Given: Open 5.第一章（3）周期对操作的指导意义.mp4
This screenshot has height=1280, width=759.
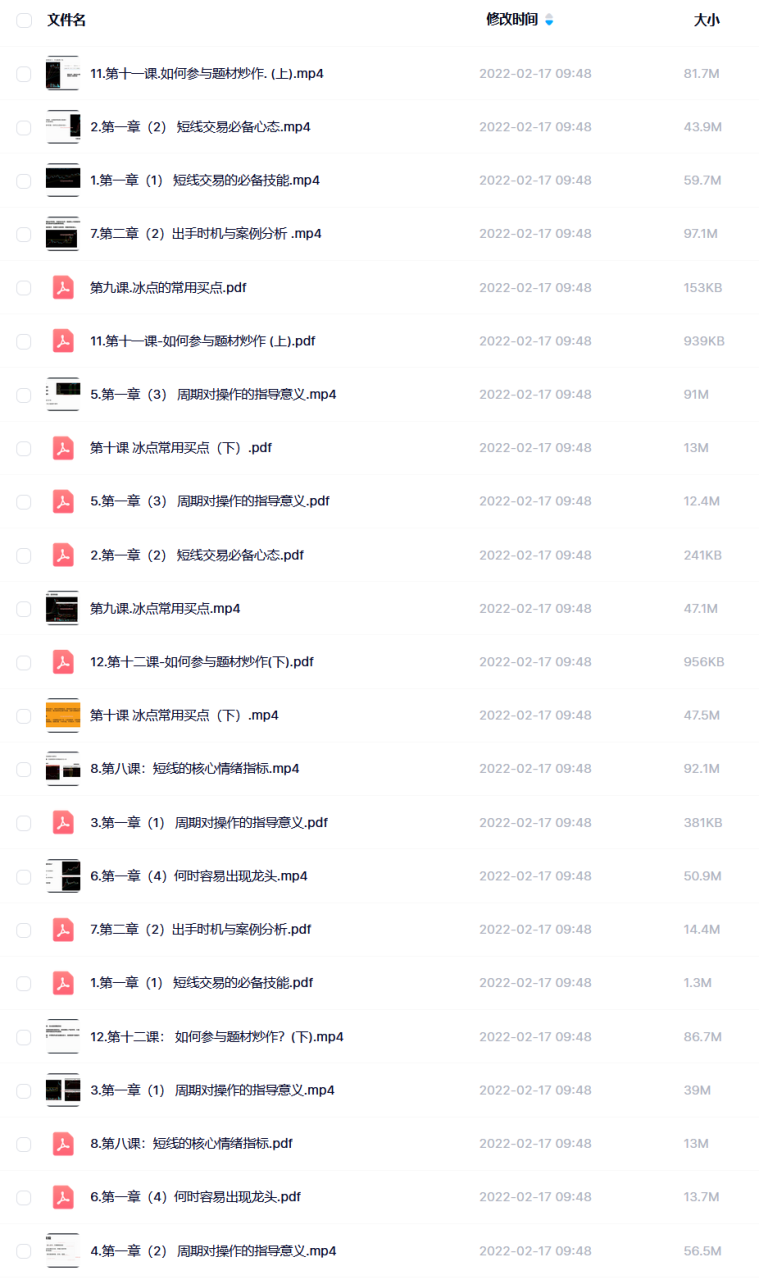Looking at the screenshot, I should [213, 395].
